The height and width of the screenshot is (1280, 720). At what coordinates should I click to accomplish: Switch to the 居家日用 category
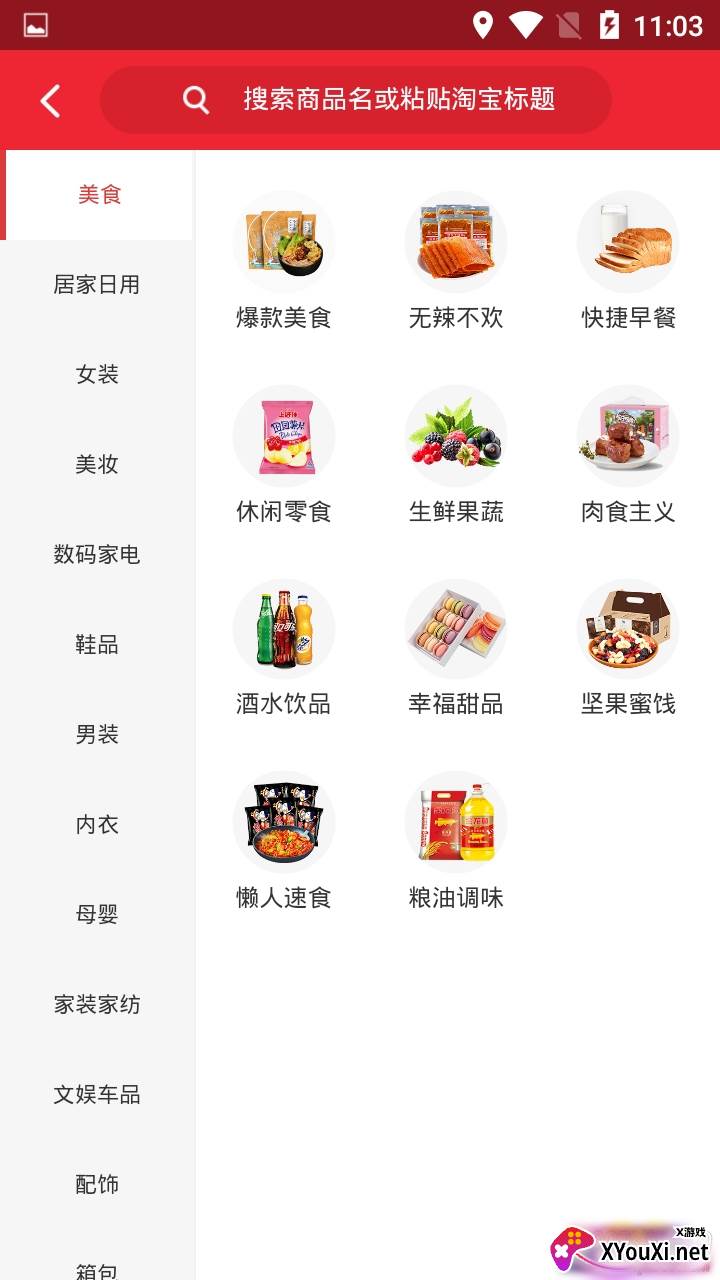97,285
